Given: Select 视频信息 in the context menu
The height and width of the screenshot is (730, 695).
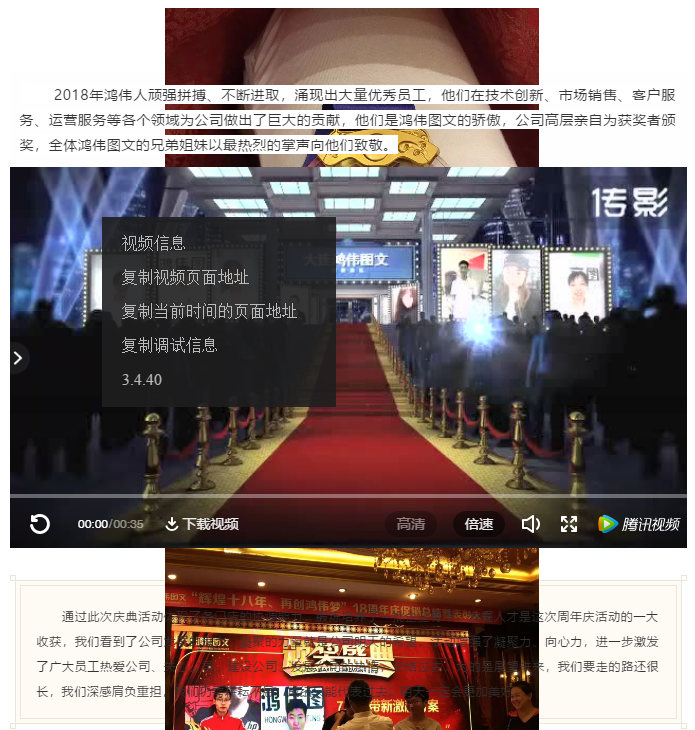Looking at the screenshot, I should tap(153, 243).
